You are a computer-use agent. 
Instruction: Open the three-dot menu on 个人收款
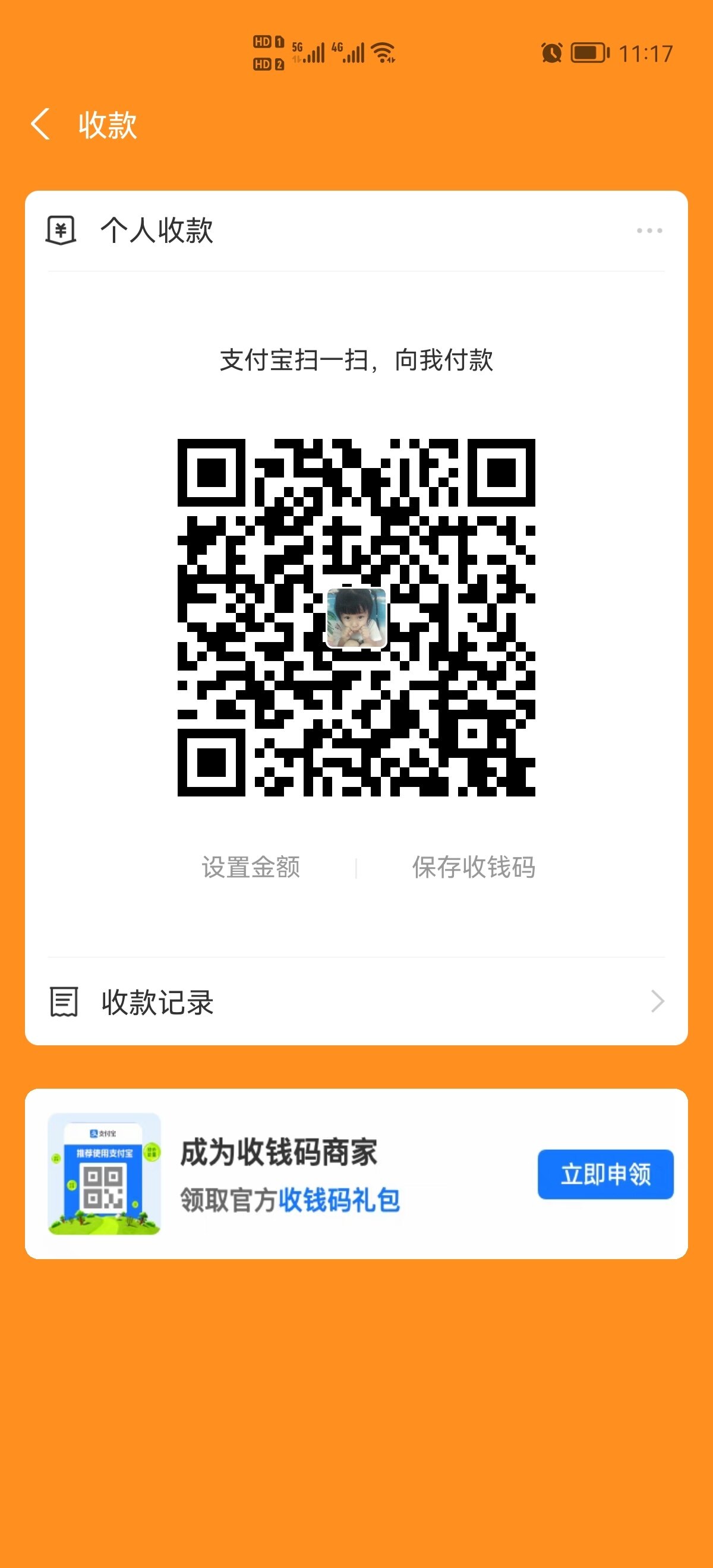[x=649, y=230]
